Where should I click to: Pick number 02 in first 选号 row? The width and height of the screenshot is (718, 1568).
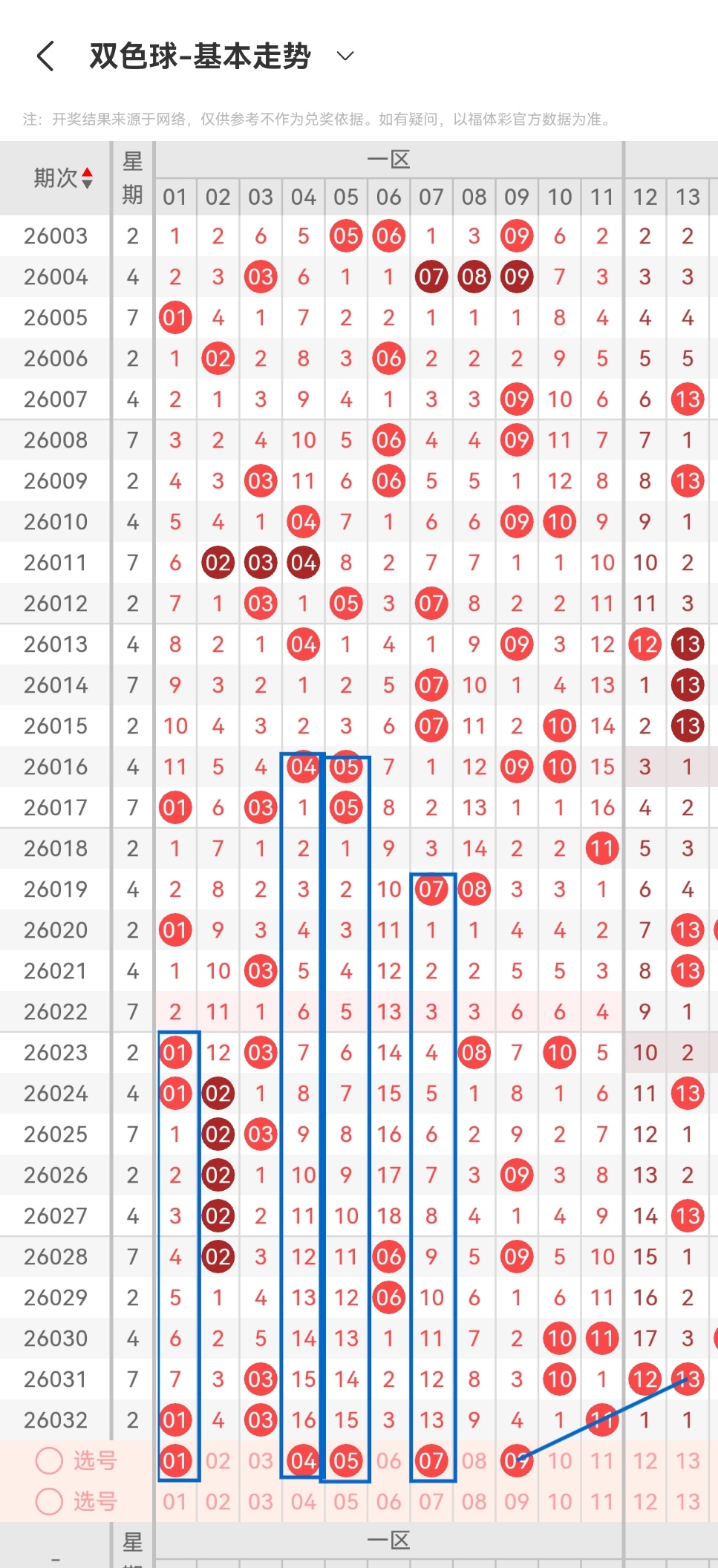coord(218,1460)
